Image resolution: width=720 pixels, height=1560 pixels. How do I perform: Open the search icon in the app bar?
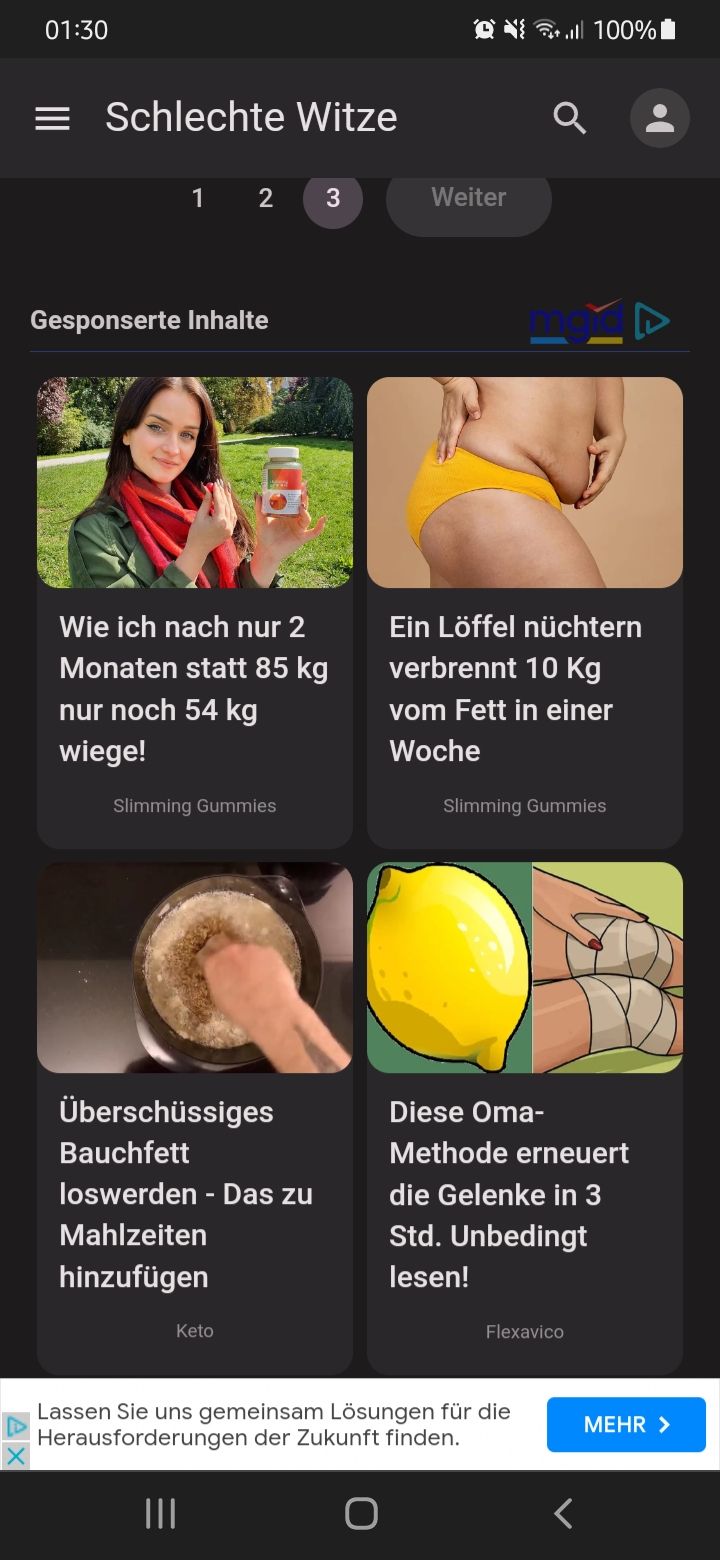[x=570, y=118]
